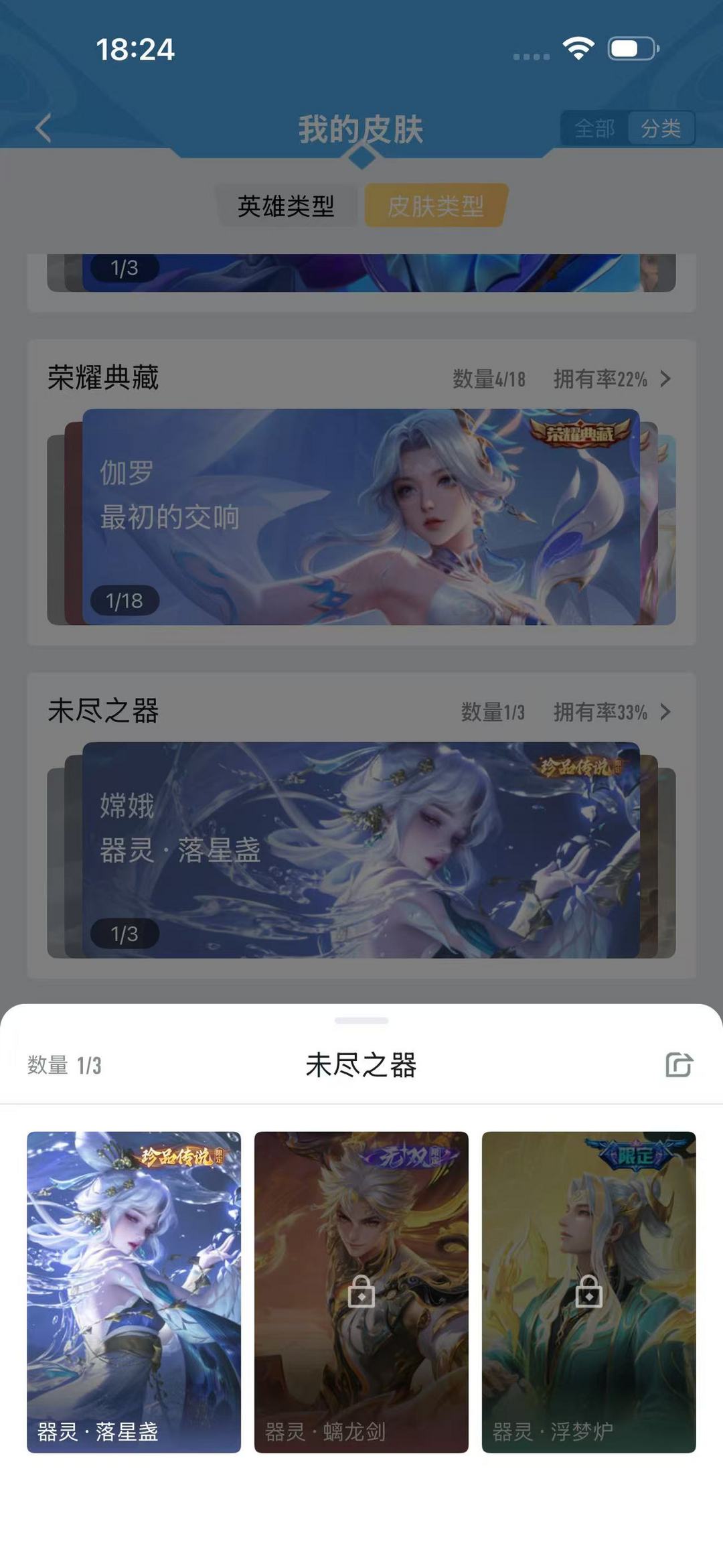Expand the 荣耀典藏 collection details

[665, 378]
